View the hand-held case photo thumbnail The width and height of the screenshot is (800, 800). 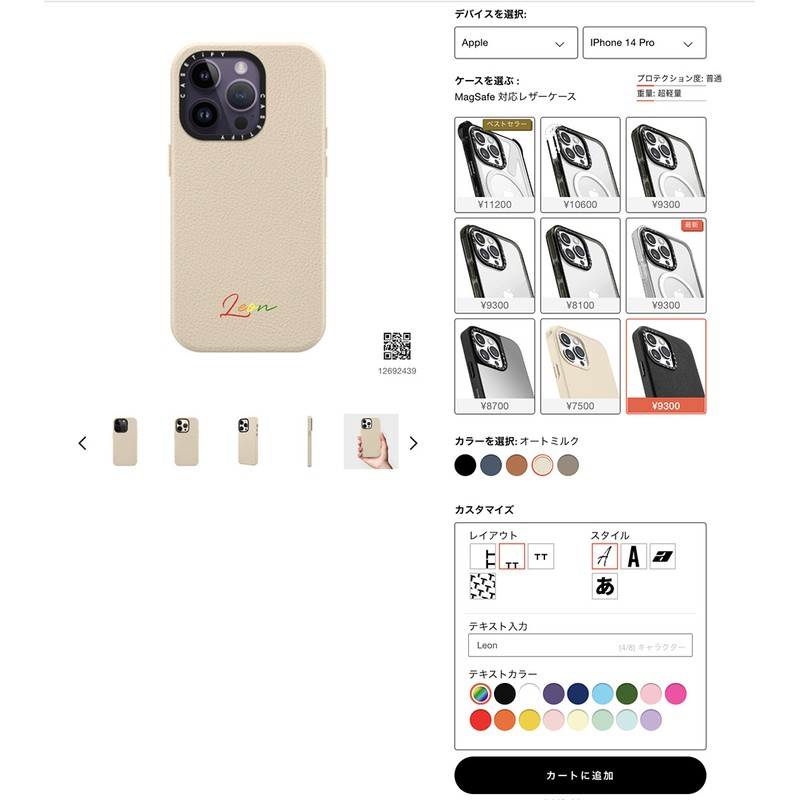[x=371, y=441]
